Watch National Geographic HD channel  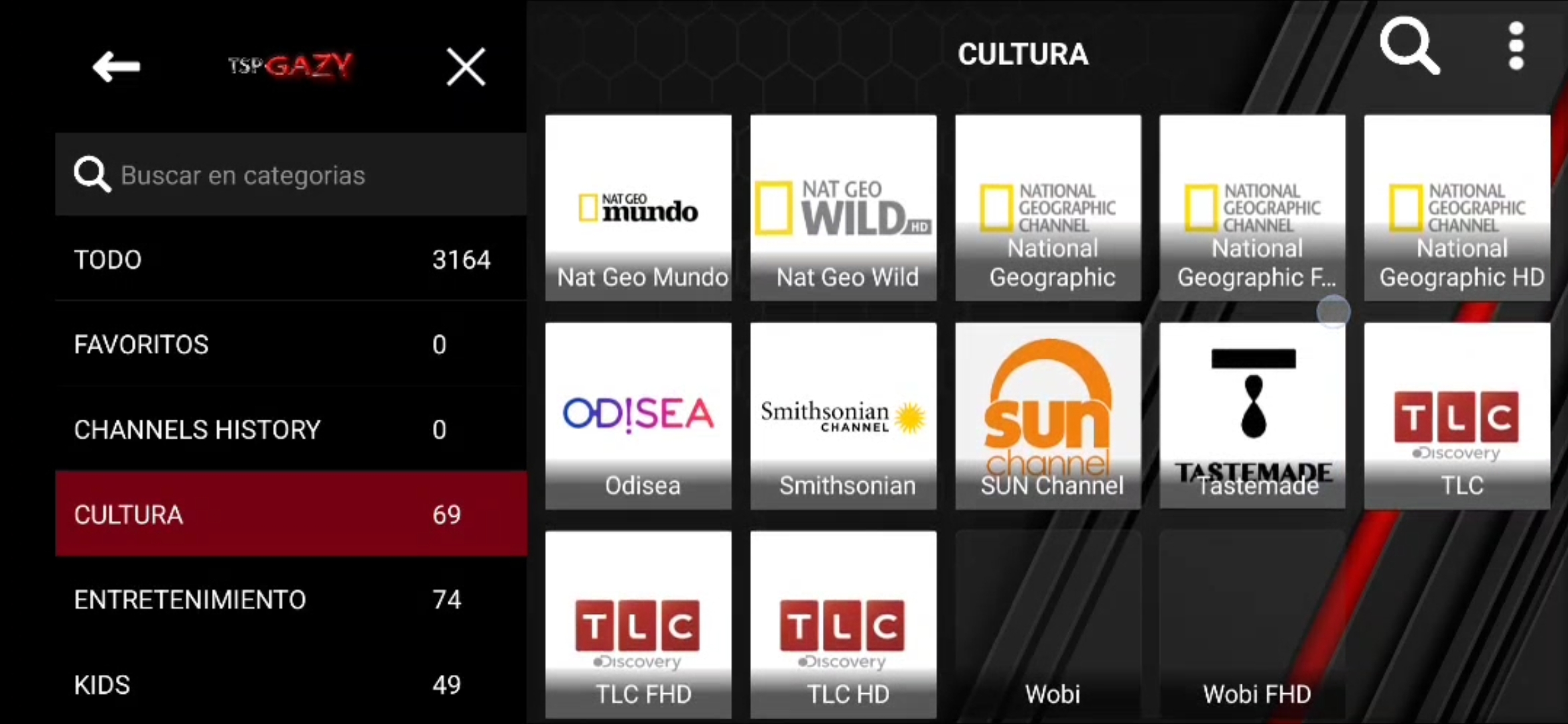click(1457, 208)
